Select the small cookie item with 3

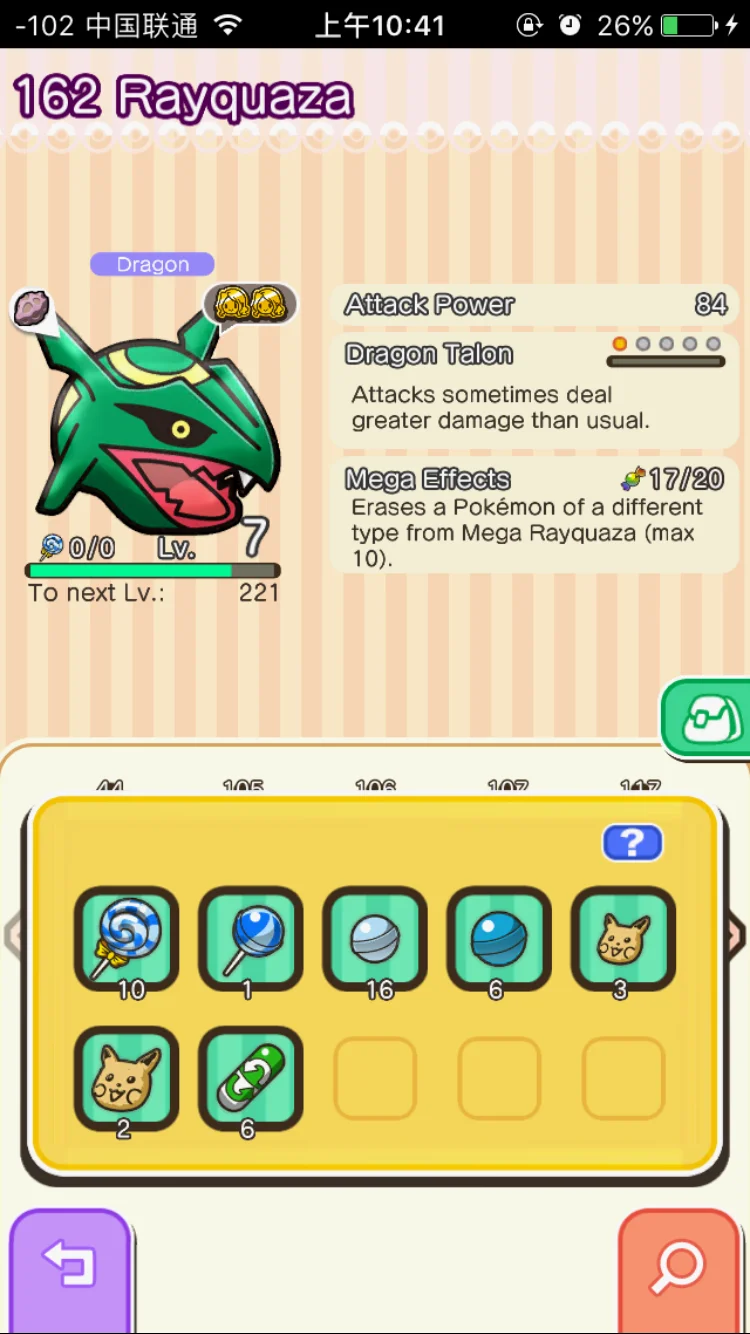click(x=622, y=938)
